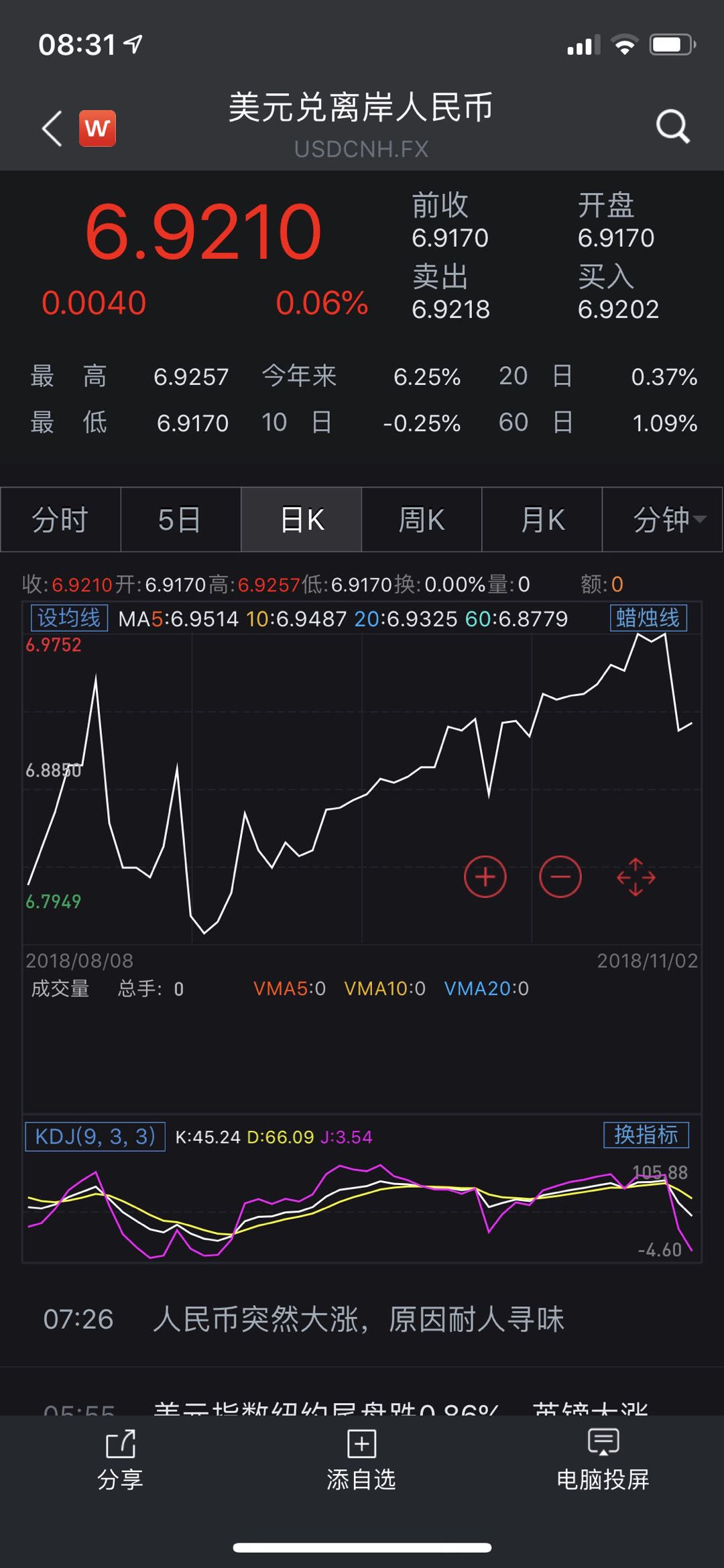Viewport: 724px width, 1568px height.
Task: Tap the red W app icon
Action: (97, 128)
